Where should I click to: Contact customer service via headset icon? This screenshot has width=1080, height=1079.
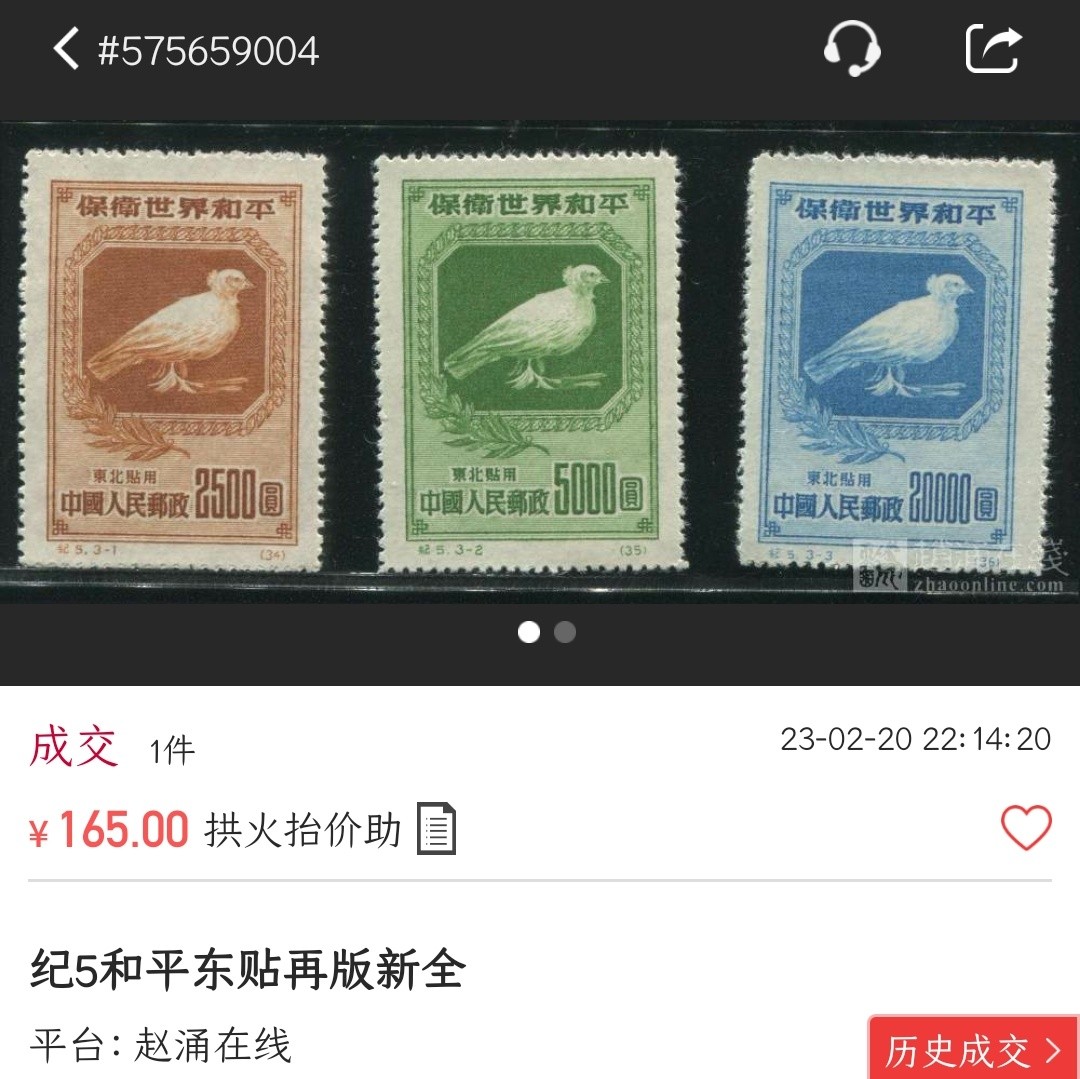[851, 48]
